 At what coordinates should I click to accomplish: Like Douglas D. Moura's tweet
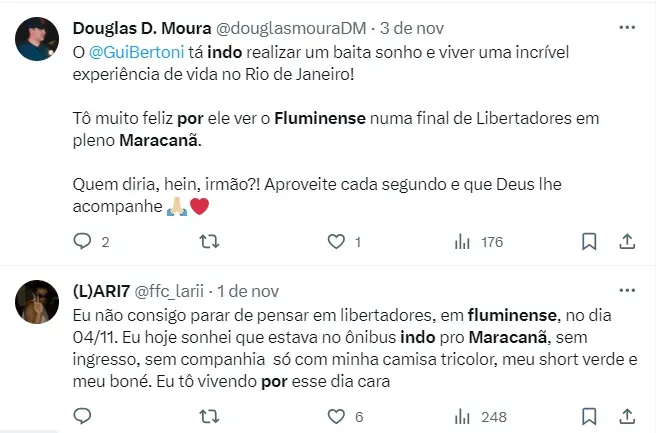pyautogui.click(x=337, y=241)
